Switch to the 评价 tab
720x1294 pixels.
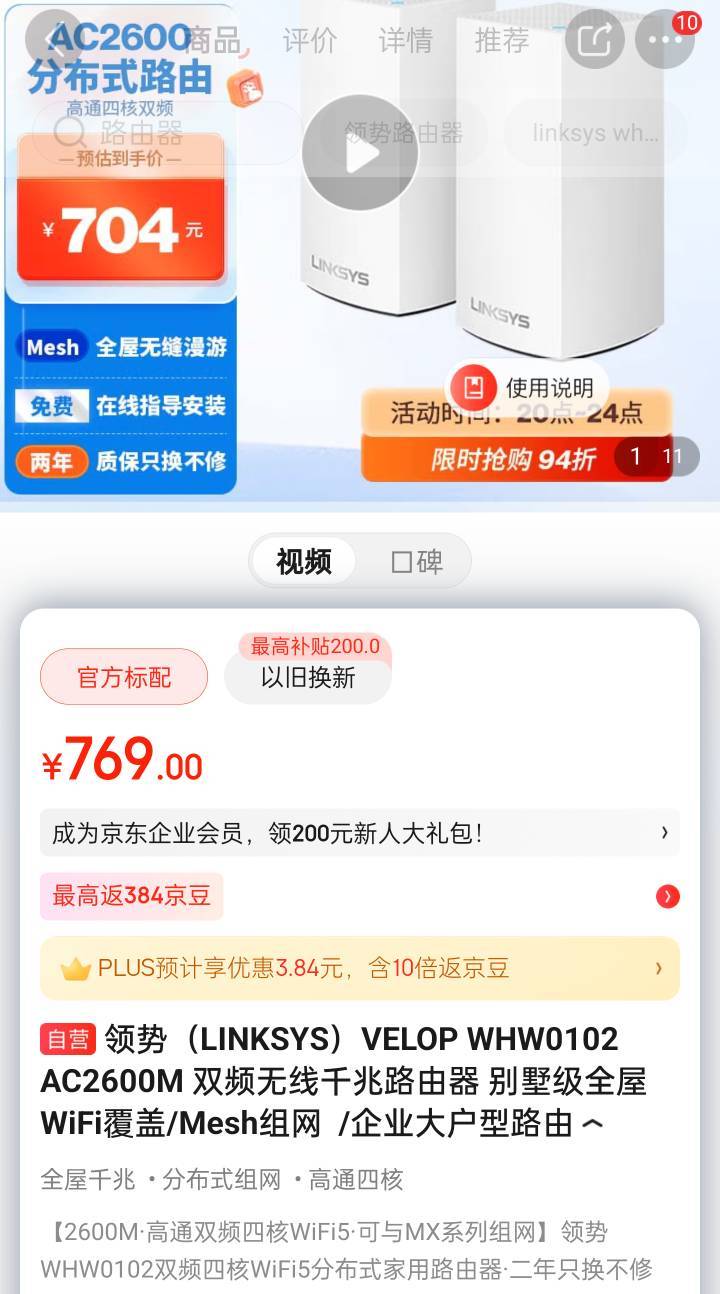(x=310, y=41)
